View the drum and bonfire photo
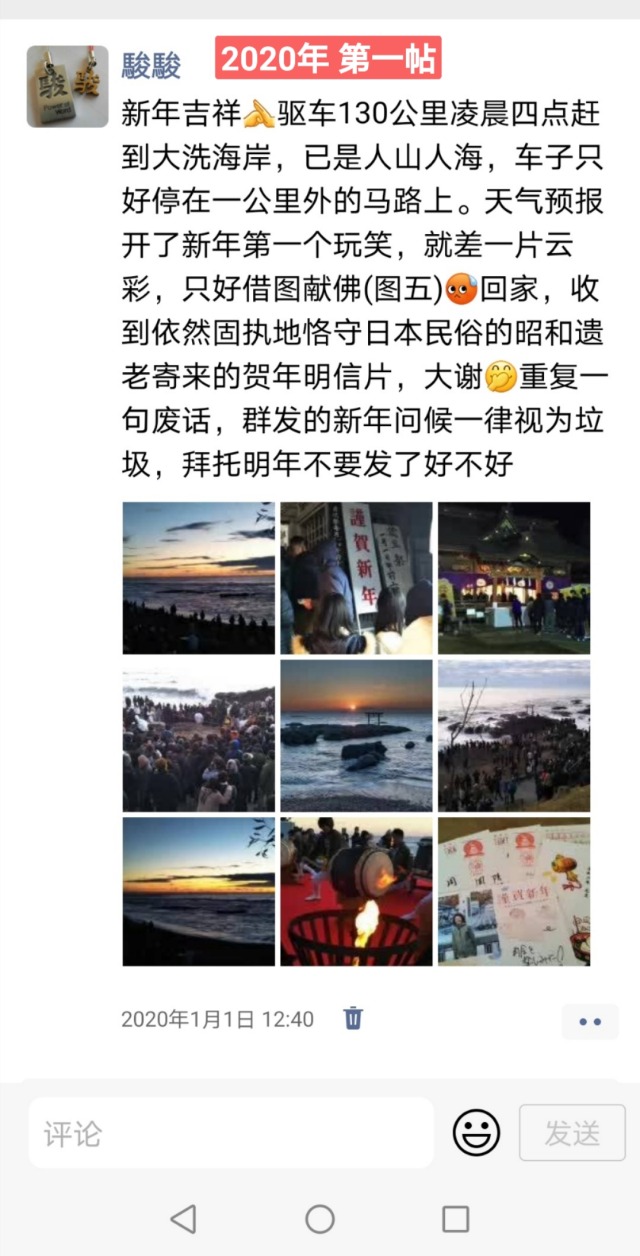The height and width of the screenshot is (1256, 640). coord(356,892)
